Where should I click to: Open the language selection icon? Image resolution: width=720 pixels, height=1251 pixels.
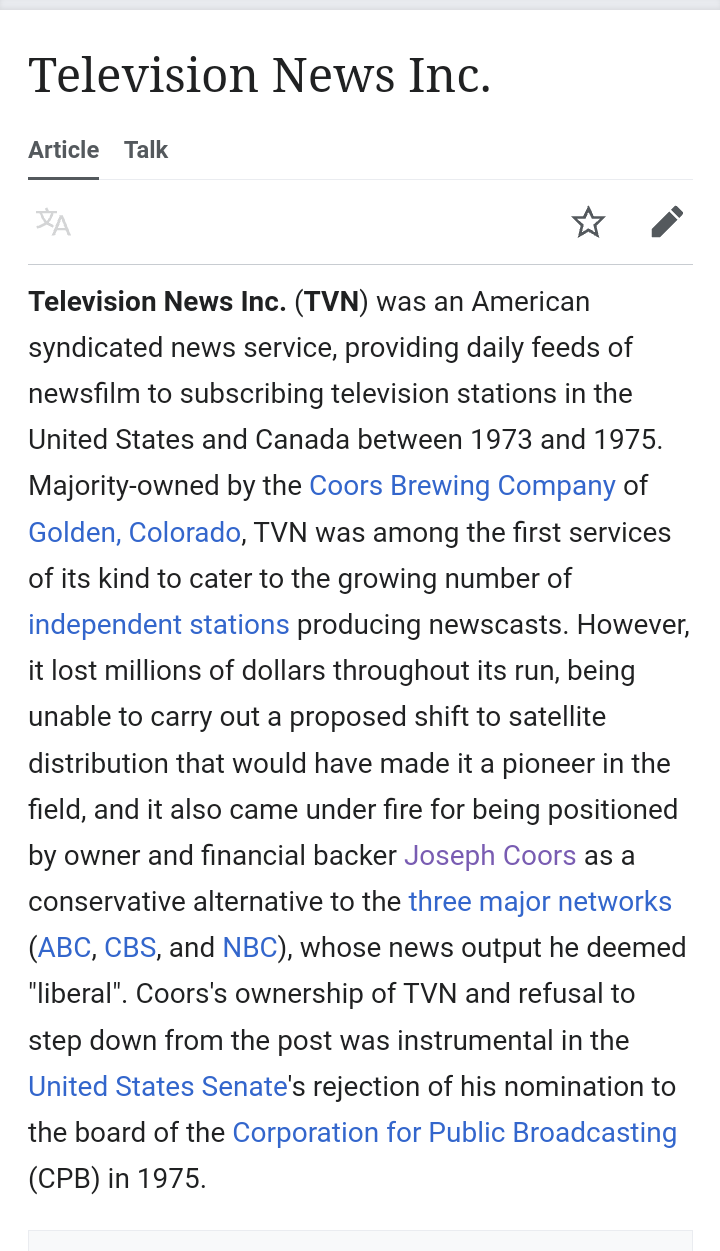pos(53,222)
